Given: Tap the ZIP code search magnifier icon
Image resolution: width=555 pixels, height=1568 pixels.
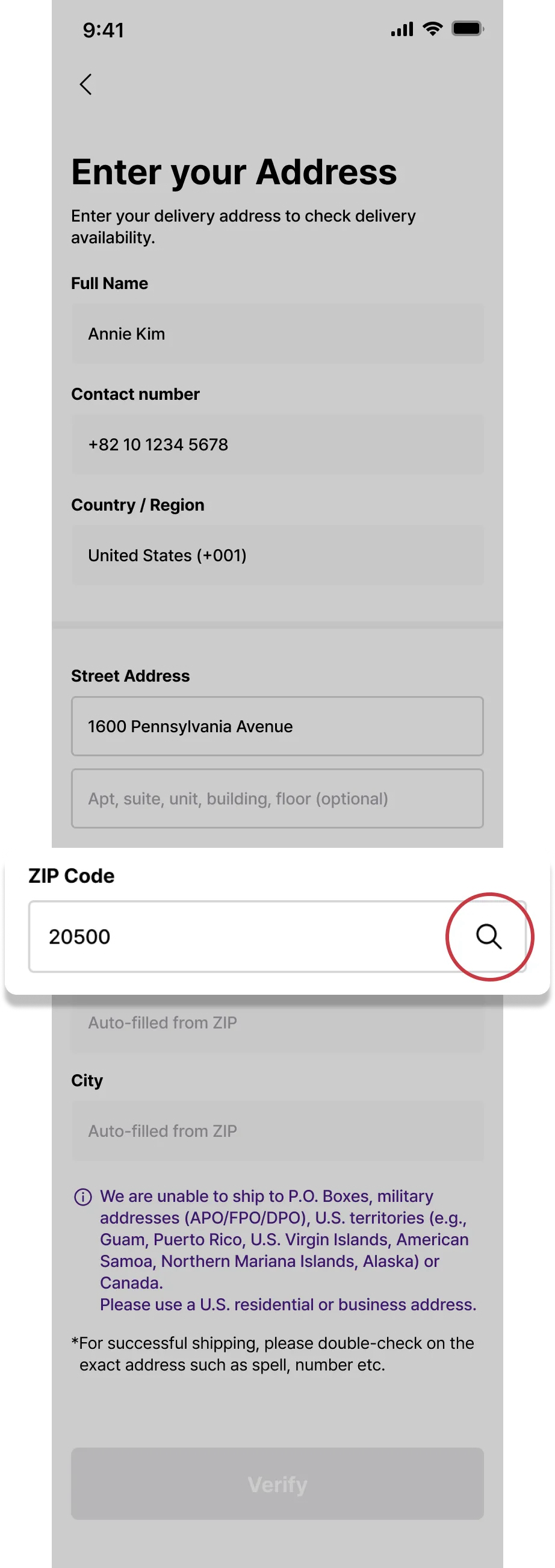Looking at the screenshot, I should [489, 936].
